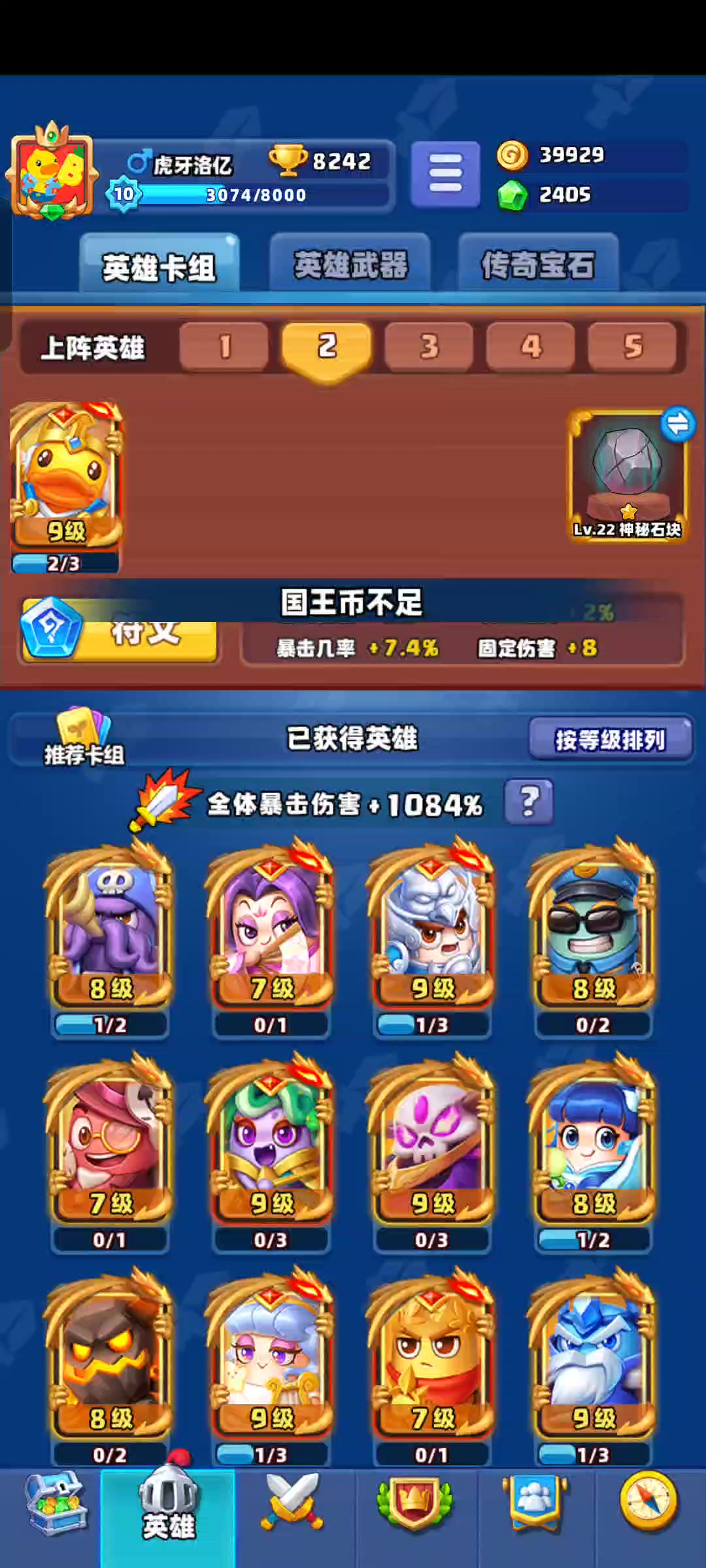This screenshot has width=706, height=1568.
Task: Open the player avatar profile
Action: pos(52,171)
